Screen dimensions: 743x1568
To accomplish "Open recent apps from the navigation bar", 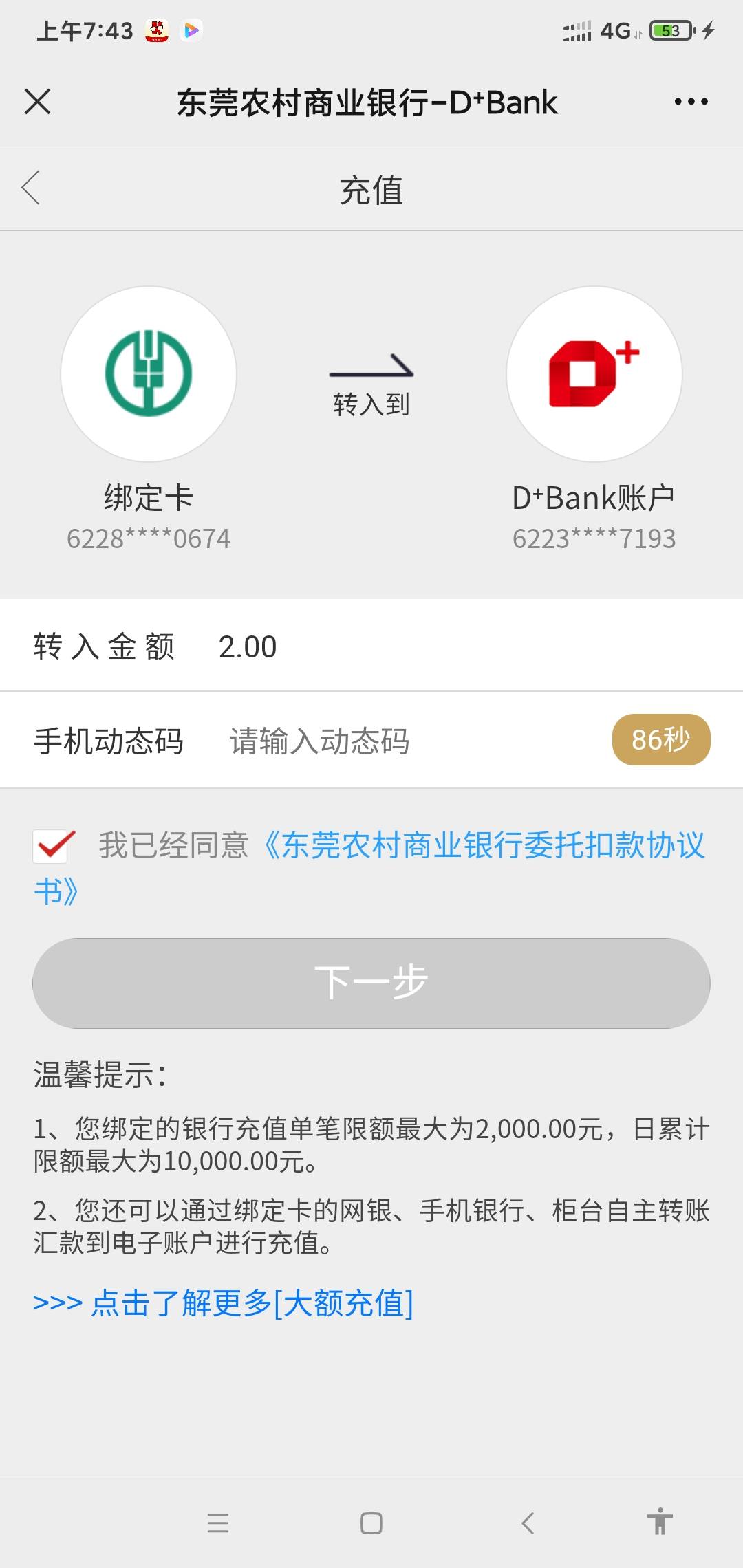I will pyautogui.click(x=218, y=1523).
